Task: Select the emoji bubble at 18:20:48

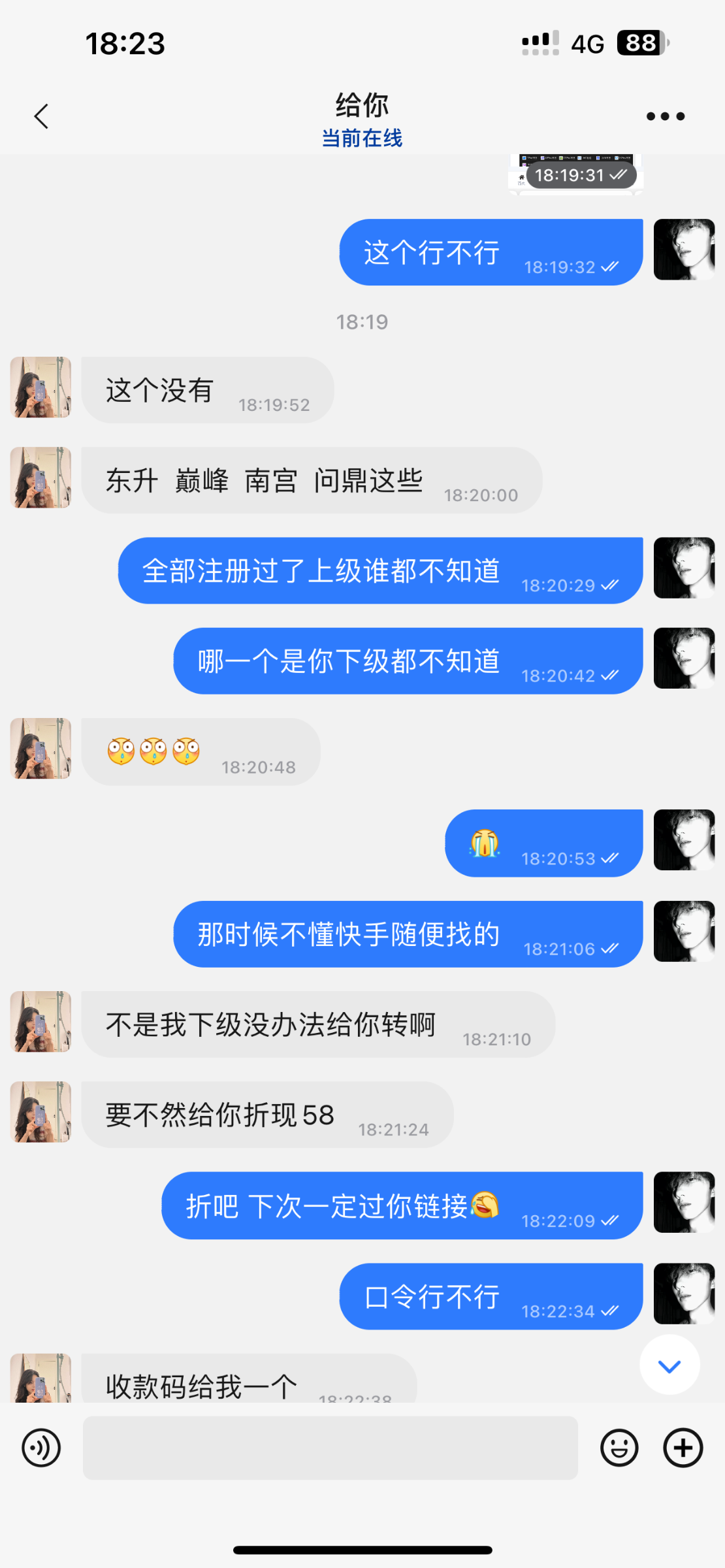Action: [196, 750]
